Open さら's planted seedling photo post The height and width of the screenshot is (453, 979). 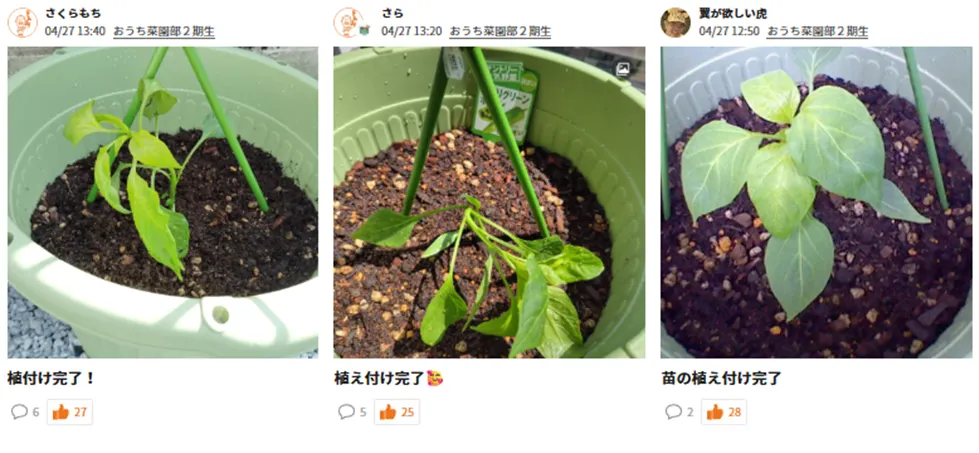(489, 202)
